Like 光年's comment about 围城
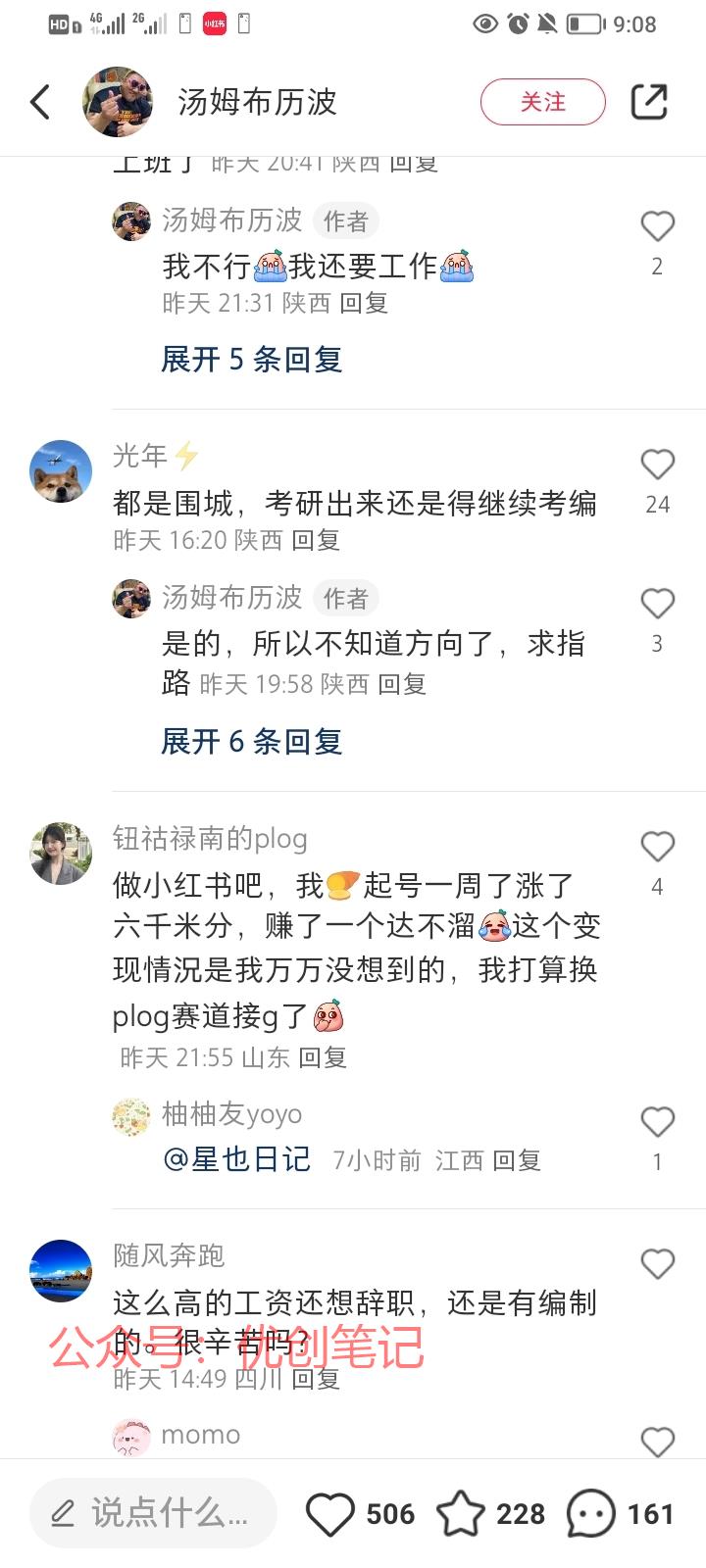This screenshot has width=706, height=1568. [657, 465]
